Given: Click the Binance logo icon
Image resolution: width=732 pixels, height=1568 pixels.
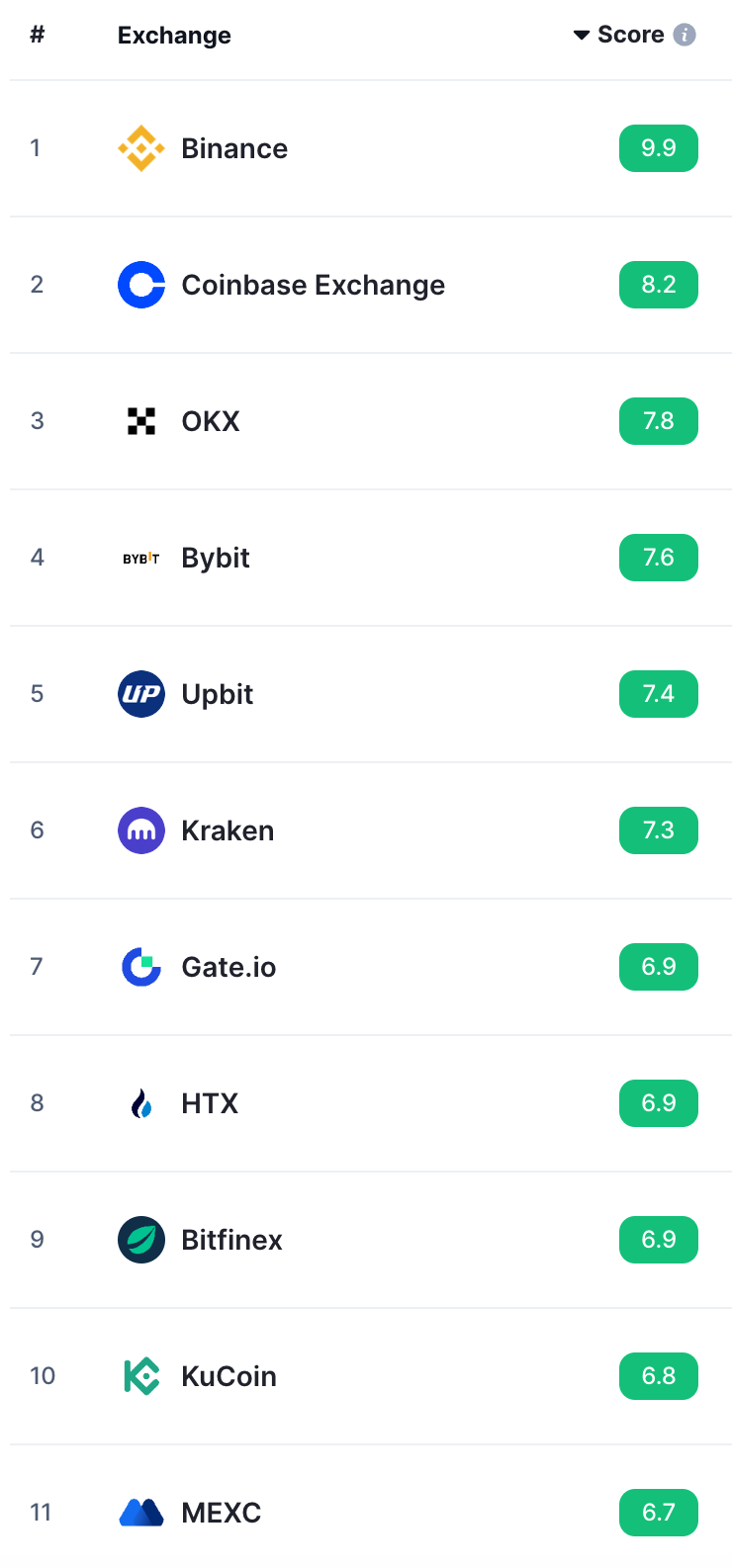Looking at the screenshot, I should 142,148.
